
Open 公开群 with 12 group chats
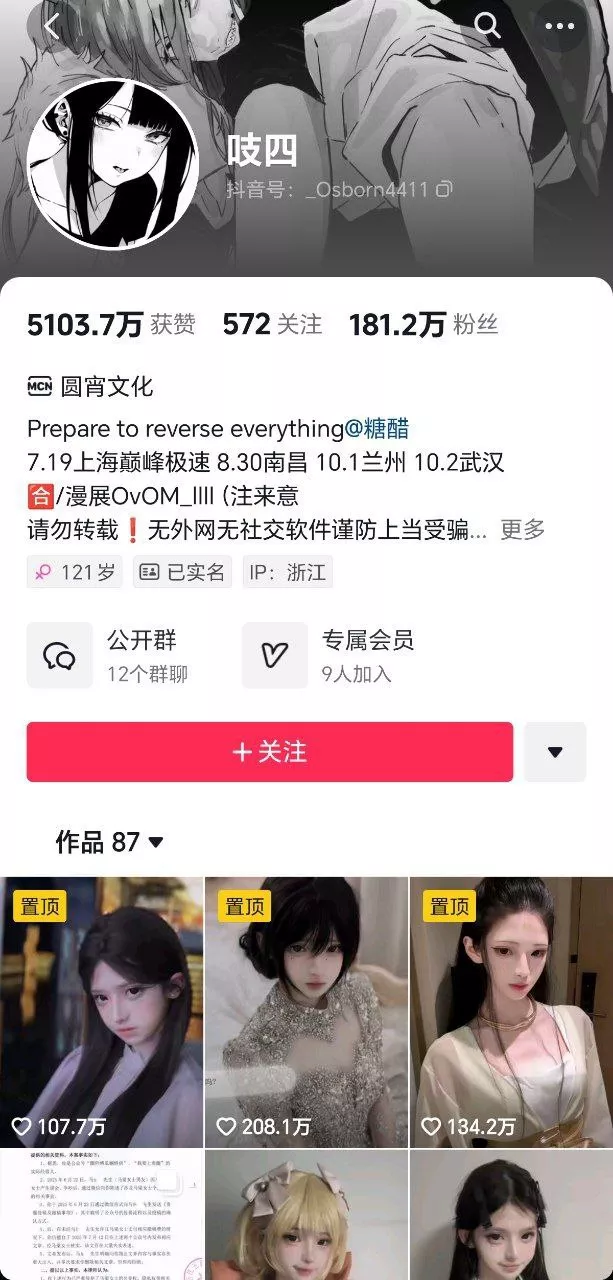110,655
